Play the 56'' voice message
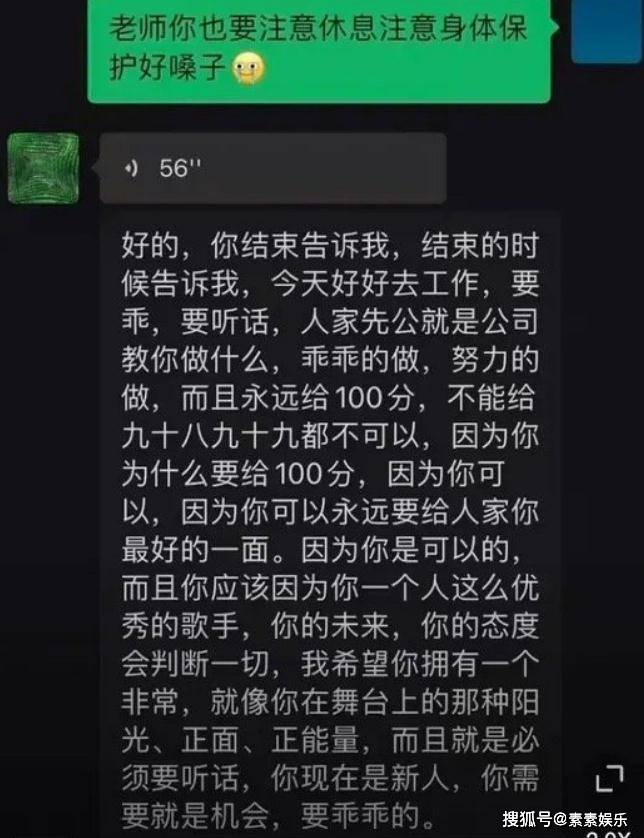The image size is (644, 838). click(x=270, y=169)
